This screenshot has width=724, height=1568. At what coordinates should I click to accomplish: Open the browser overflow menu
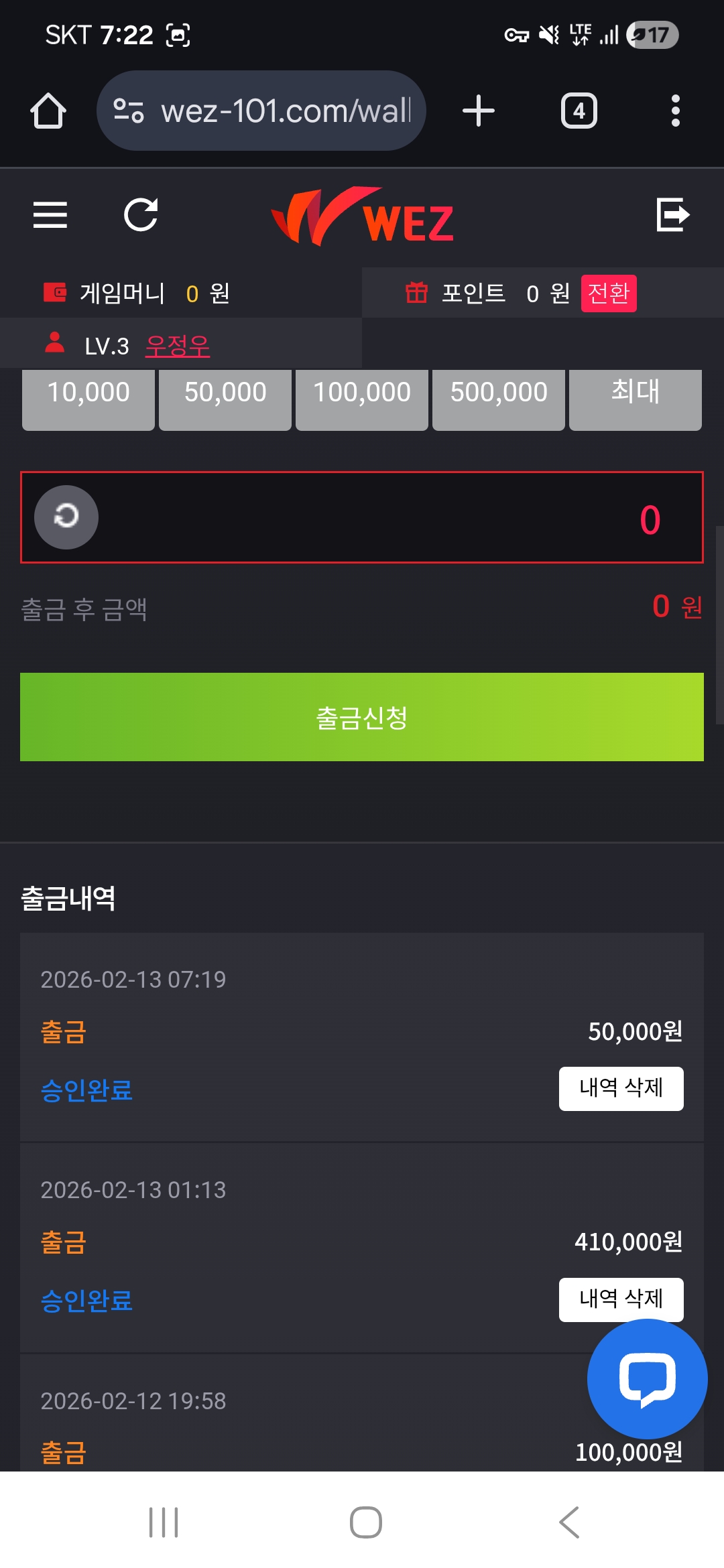pos(675,111)
